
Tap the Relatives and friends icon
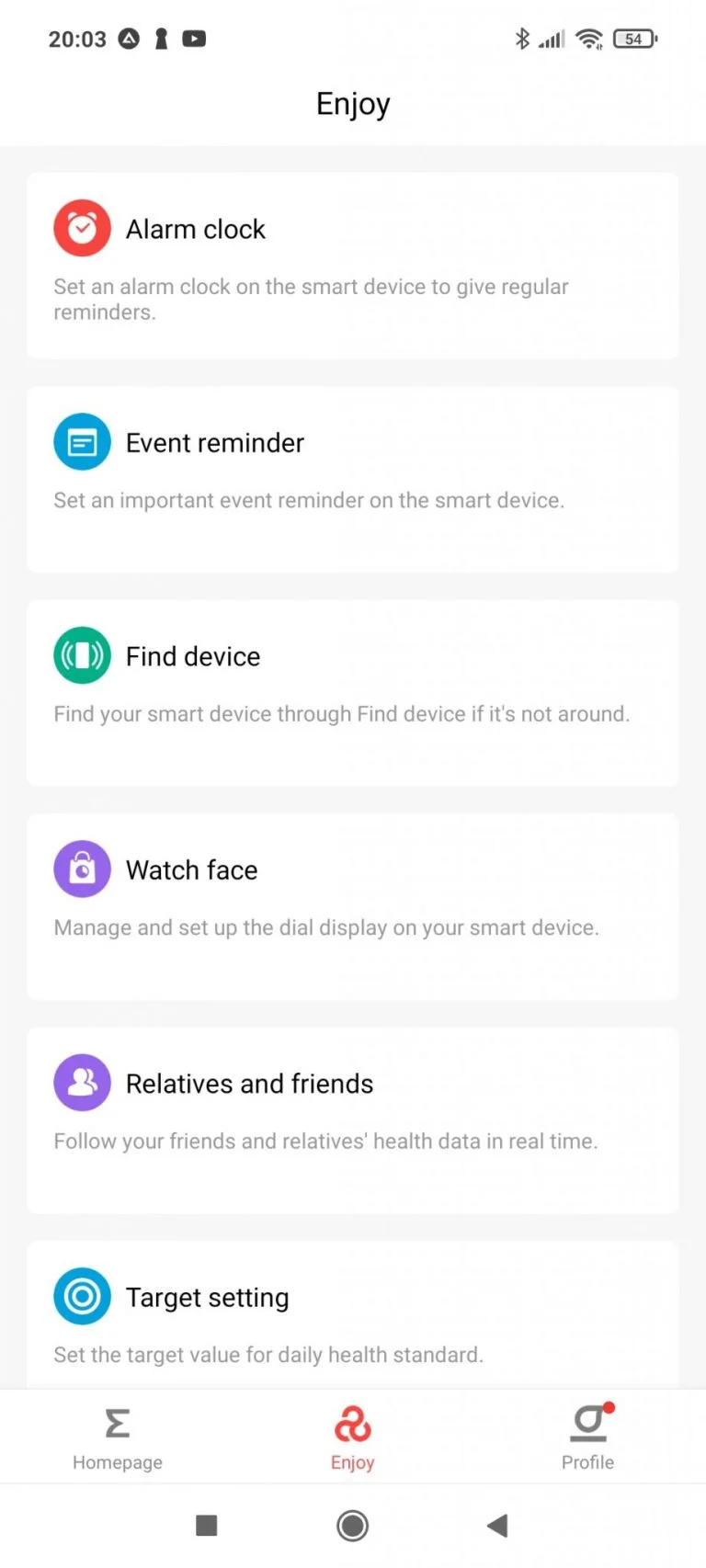(x=82, y=1082)
